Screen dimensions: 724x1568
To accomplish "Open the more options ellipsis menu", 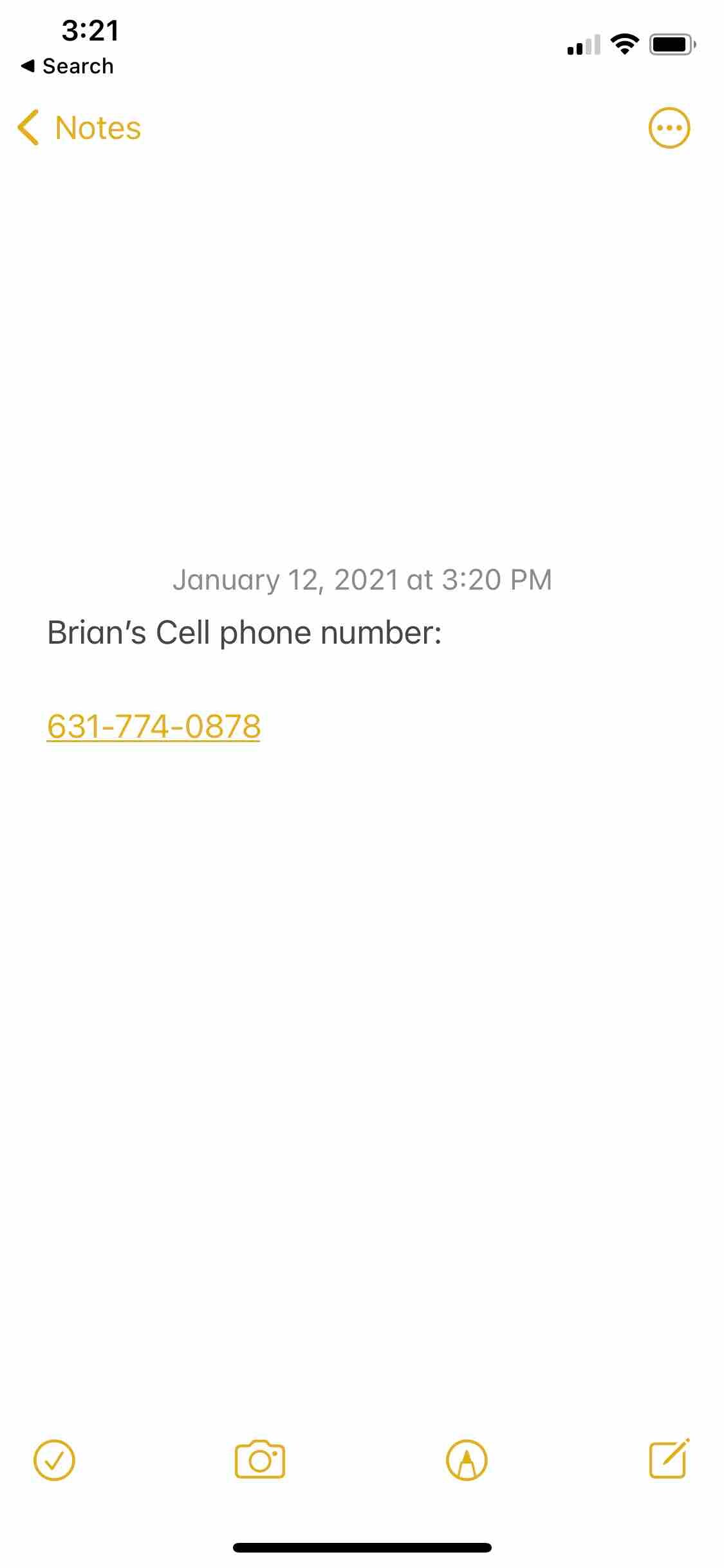I will click(x=669, y=127).
